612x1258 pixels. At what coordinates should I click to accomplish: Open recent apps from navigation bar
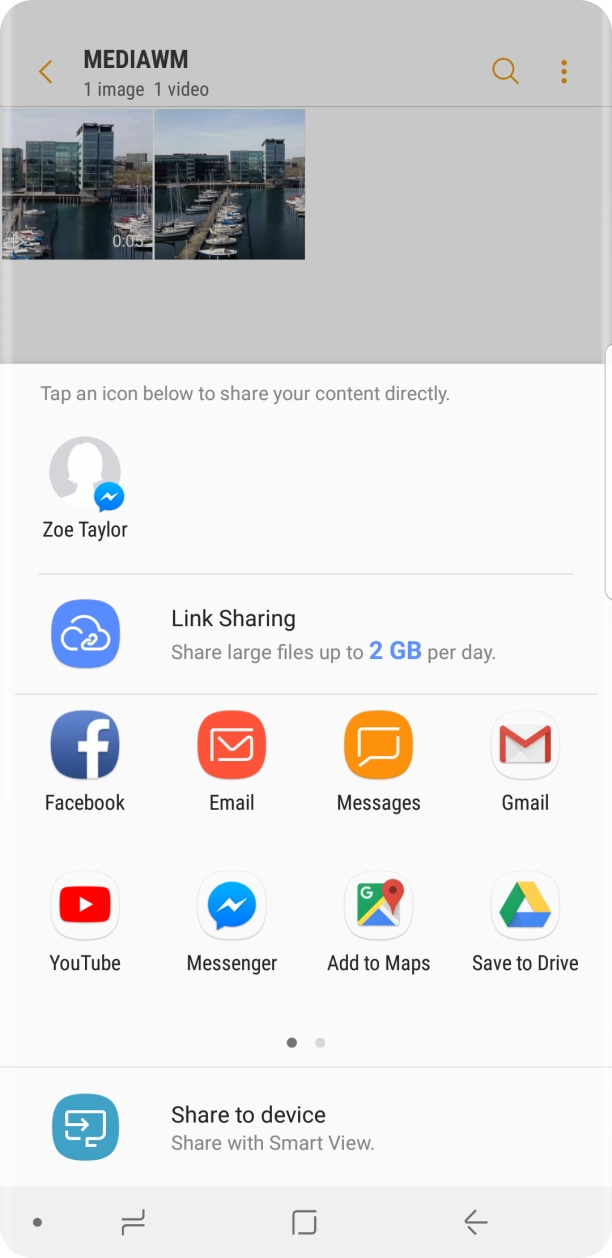click(133, 1222)
